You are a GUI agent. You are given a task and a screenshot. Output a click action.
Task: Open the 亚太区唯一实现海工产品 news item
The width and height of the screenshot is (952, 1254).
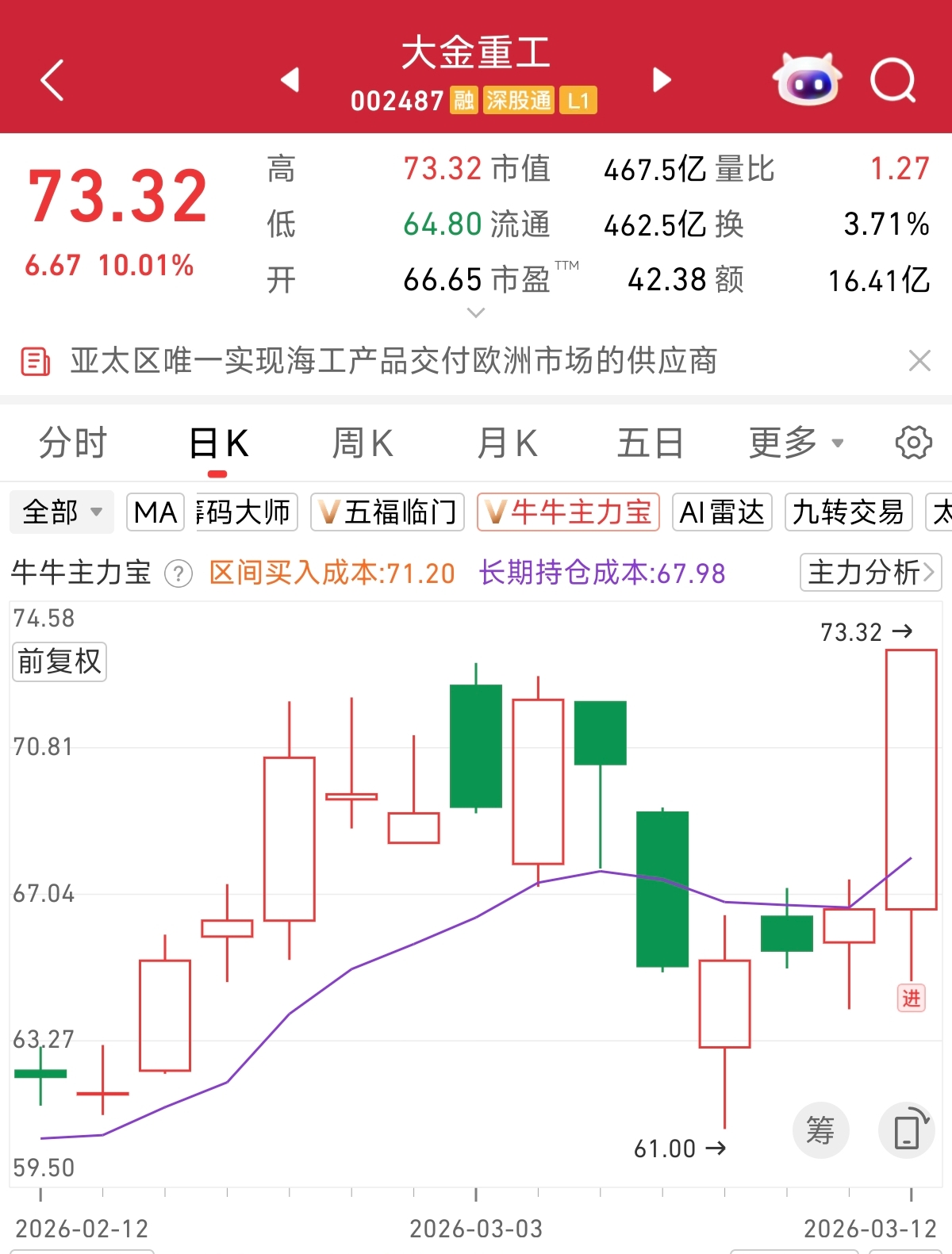coord(393,361)
